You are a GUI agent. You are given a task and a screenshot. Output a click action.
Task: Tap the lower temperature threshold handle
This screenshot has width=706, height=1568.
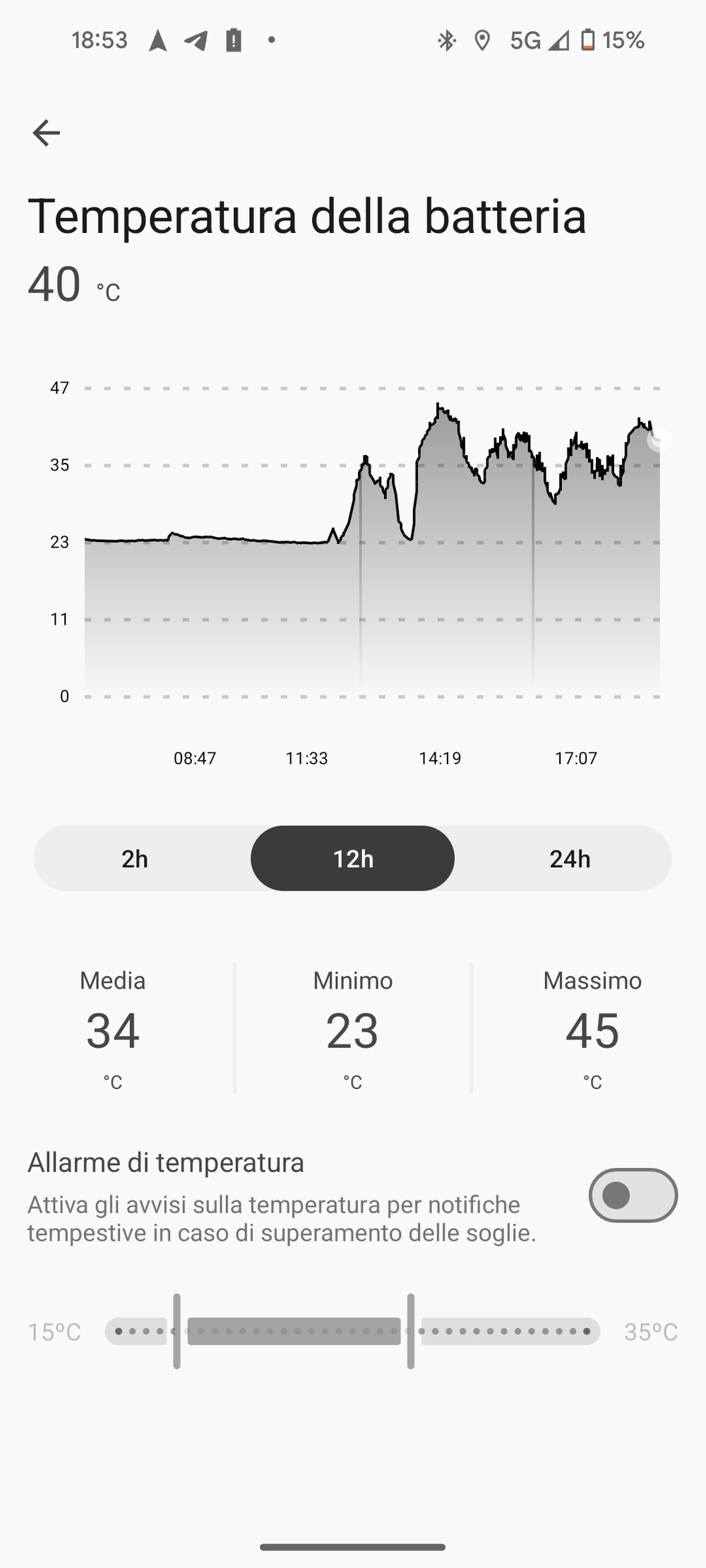tap(176, 1331)
